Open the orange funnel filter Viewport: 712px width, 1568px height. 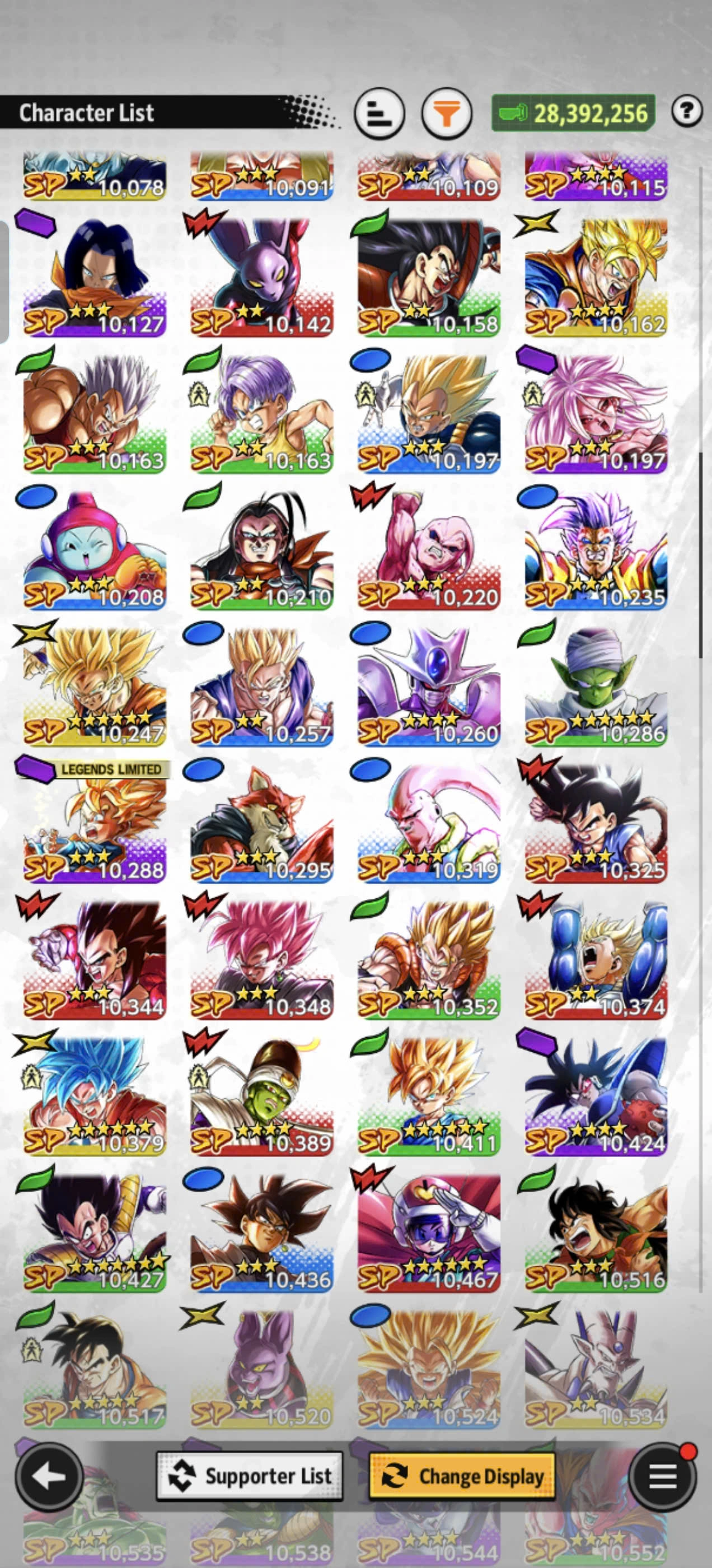pyautogui.click(x=446, y=113)
